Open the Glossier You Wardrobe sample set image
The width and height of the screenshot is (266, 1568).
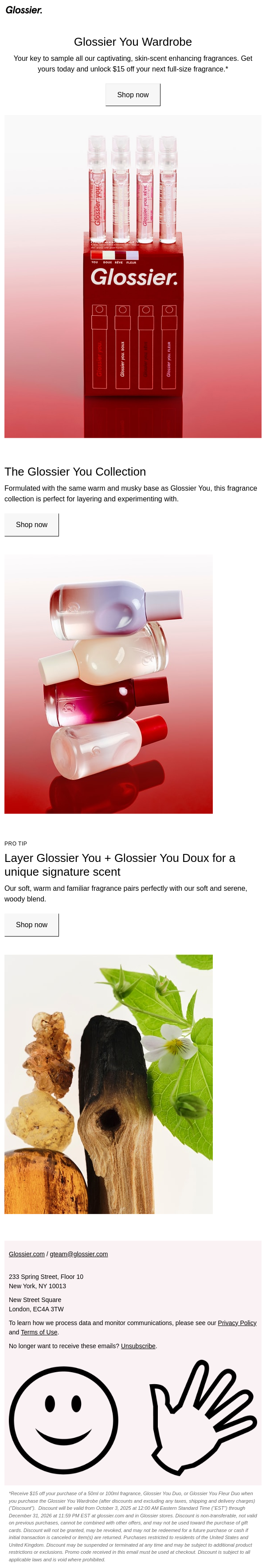(x=133, y=276)
